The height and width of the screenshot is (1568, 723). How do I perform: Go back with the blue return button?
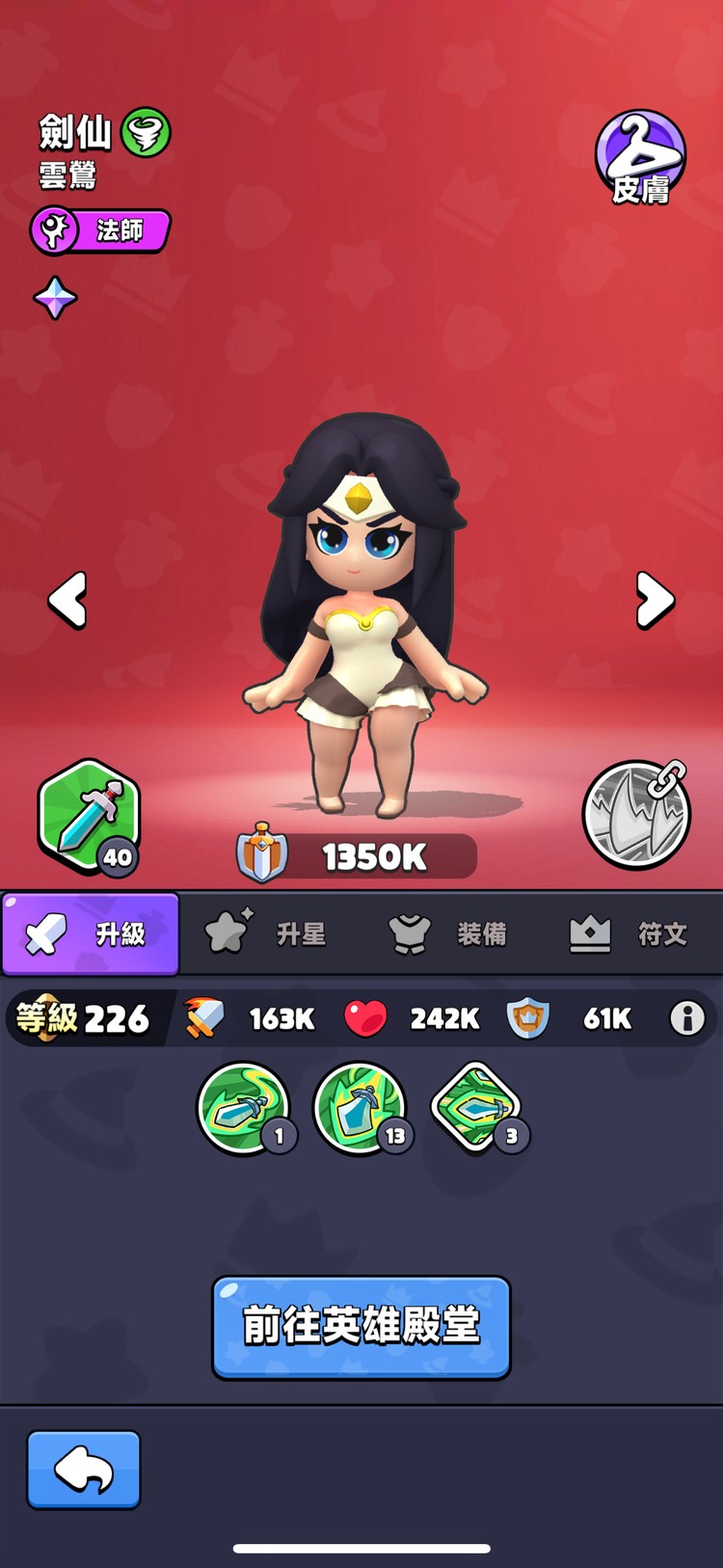(84, 1469)
